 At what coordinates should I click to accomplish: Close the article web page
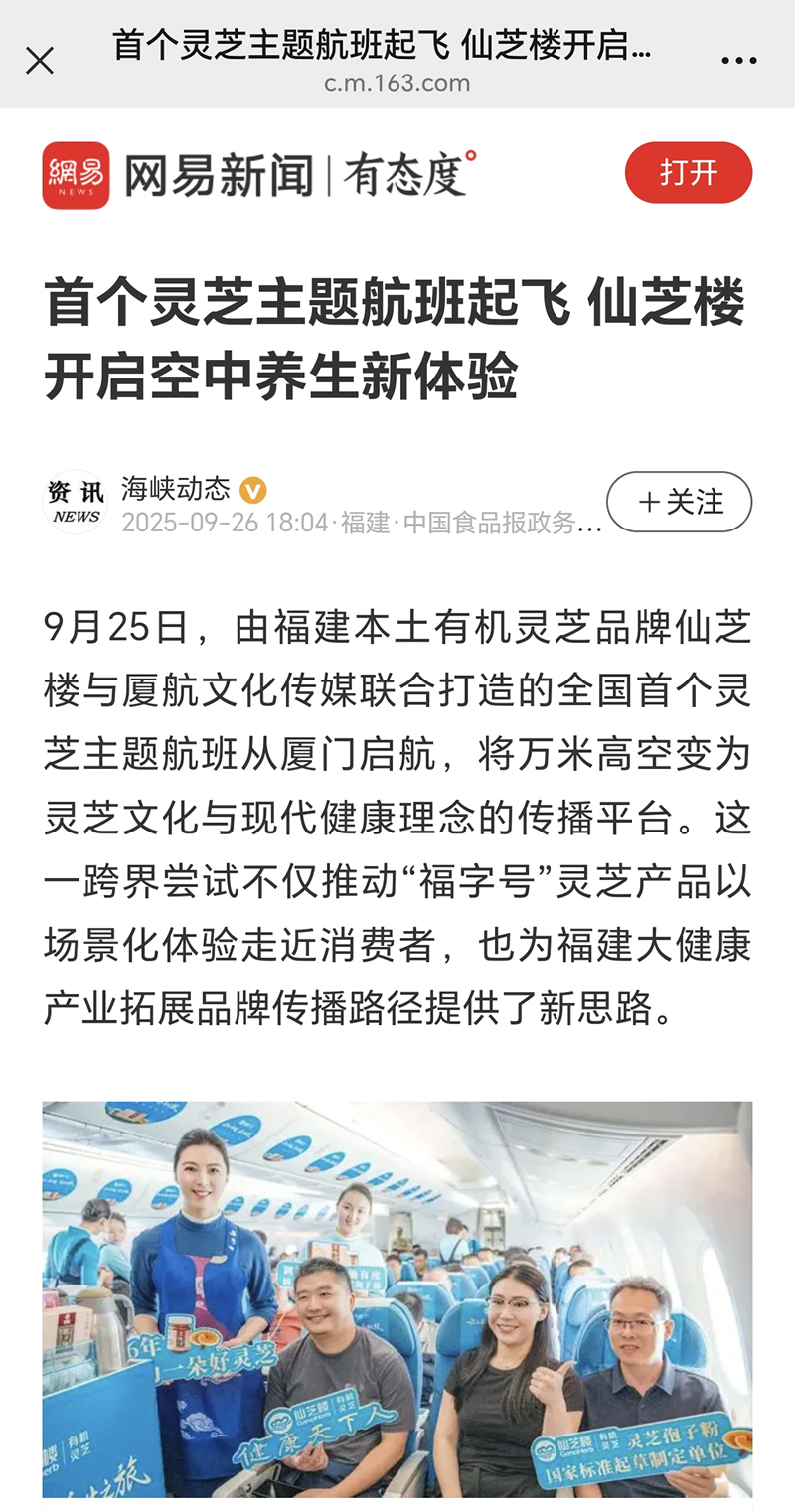(40, 62)
